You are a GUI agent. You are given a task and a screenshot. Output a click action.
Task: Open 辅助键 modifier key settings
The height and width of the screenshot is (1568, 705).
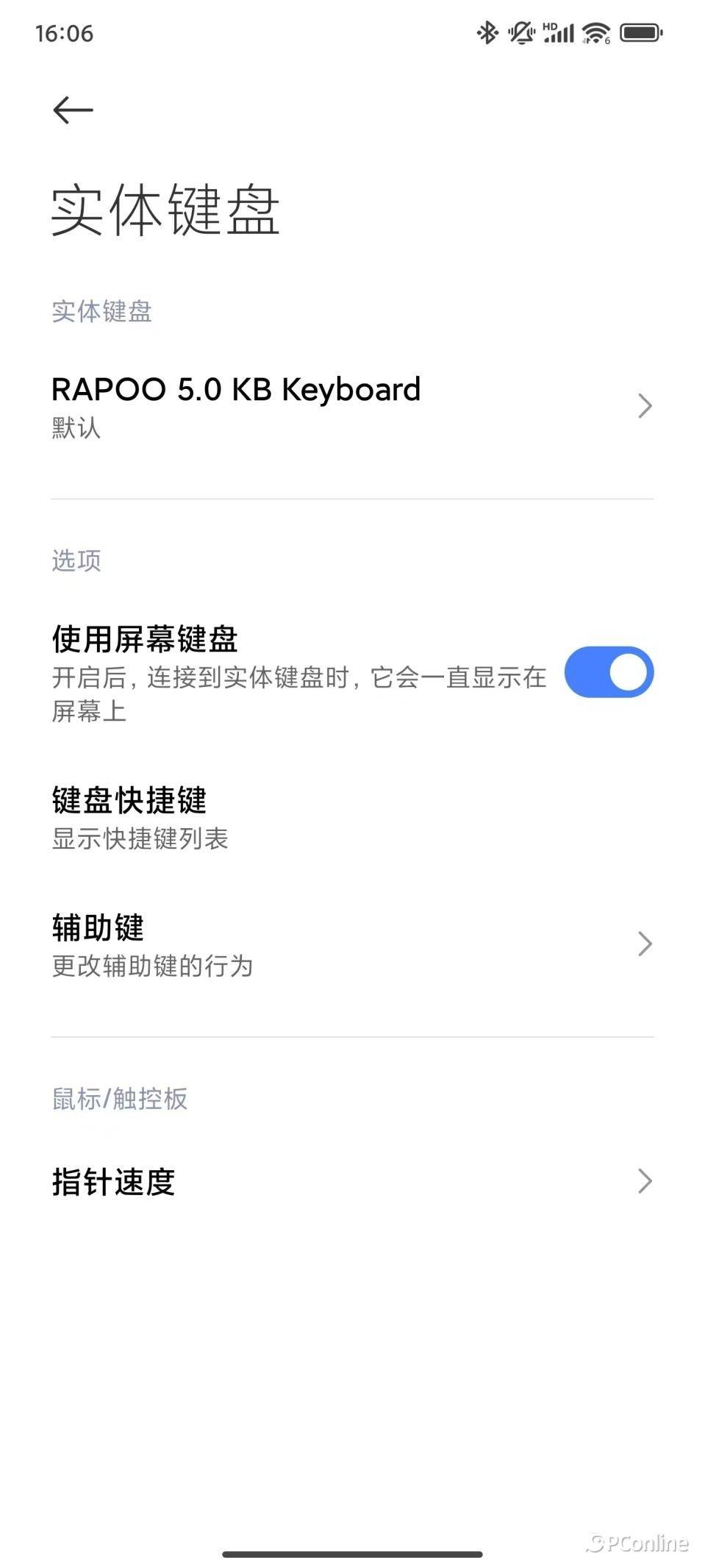[x=351, y=944]
